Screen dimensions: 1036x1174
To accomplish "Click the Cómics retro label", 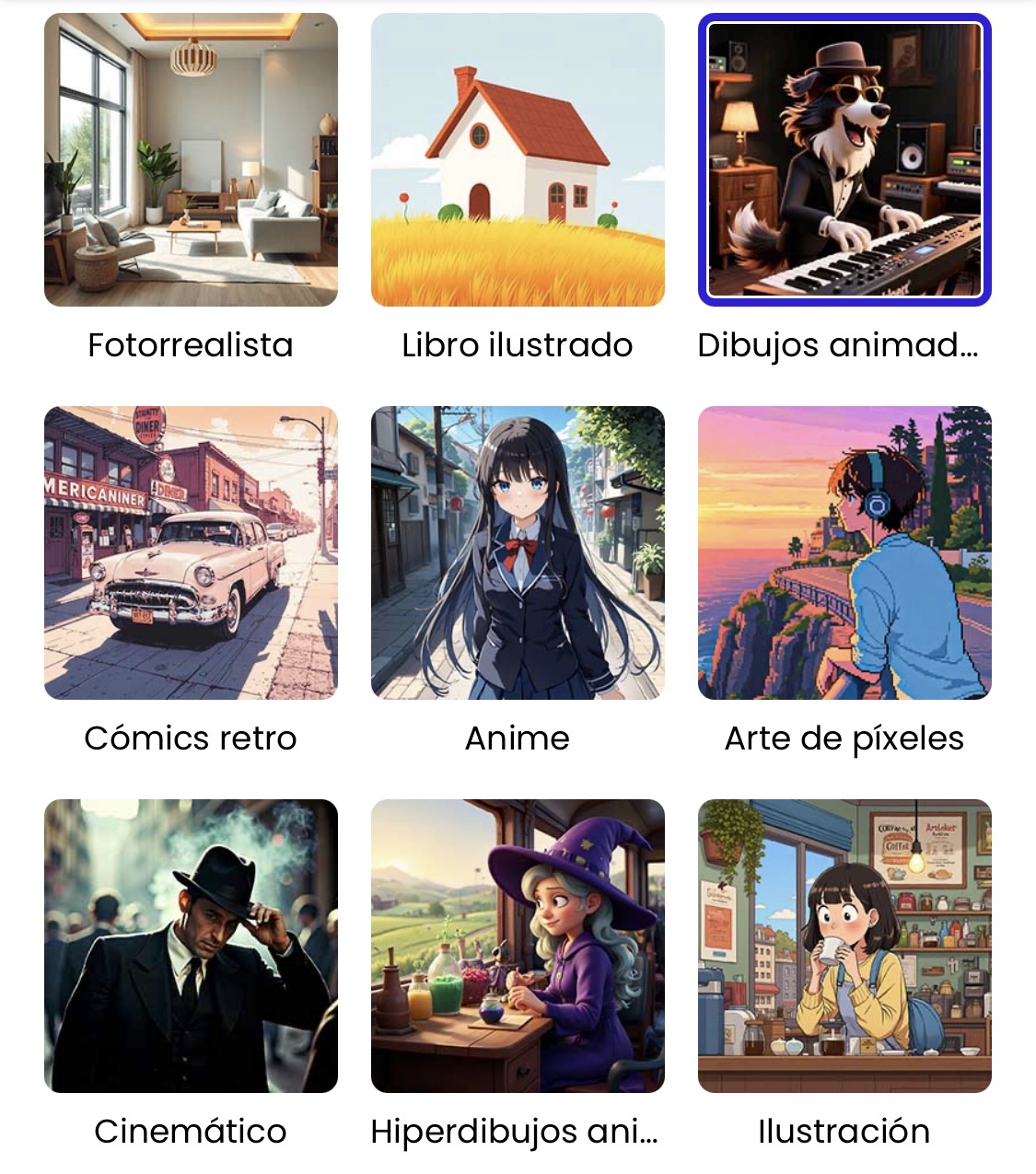I will click(191, 738).
